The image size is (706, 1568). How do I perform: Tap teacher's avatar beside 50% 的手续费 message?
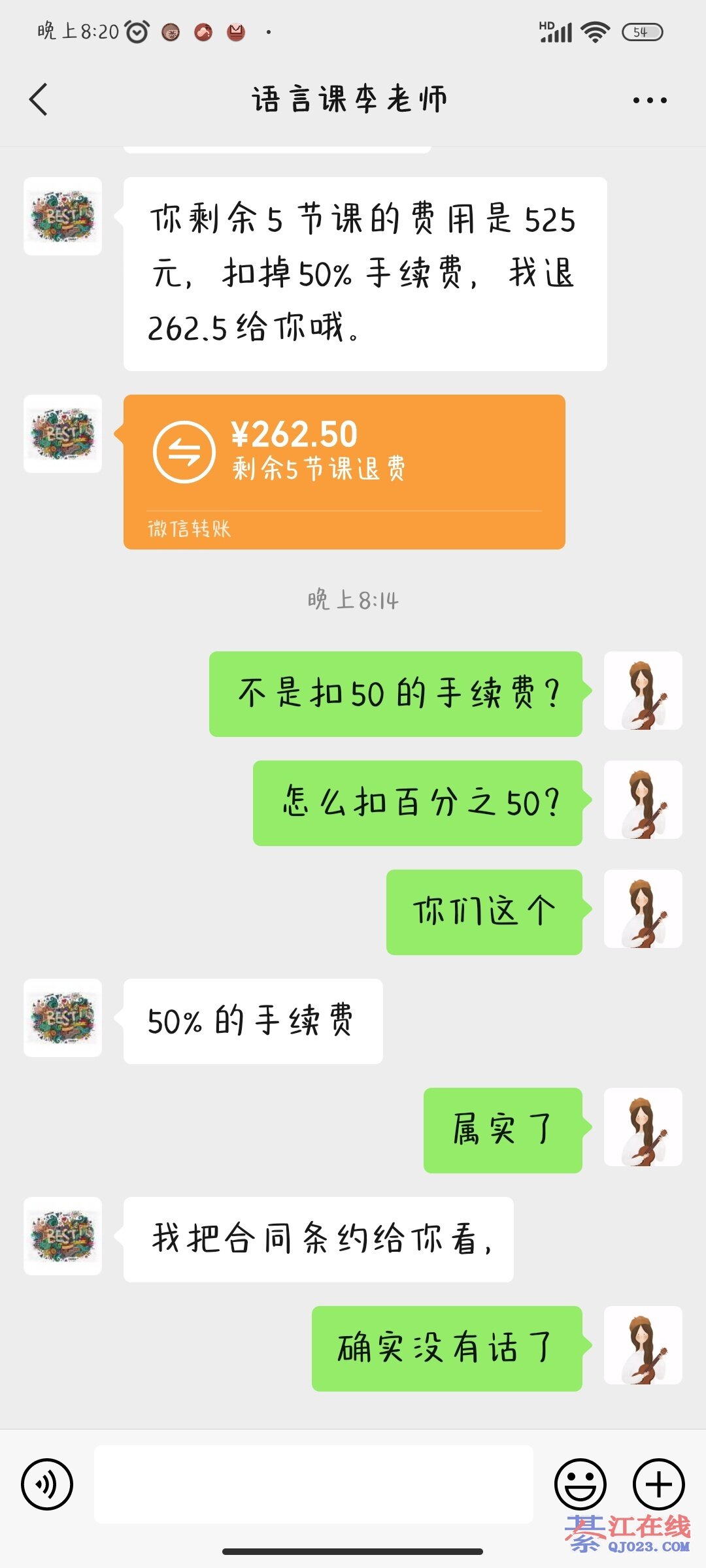click(x=63, y=1017)
